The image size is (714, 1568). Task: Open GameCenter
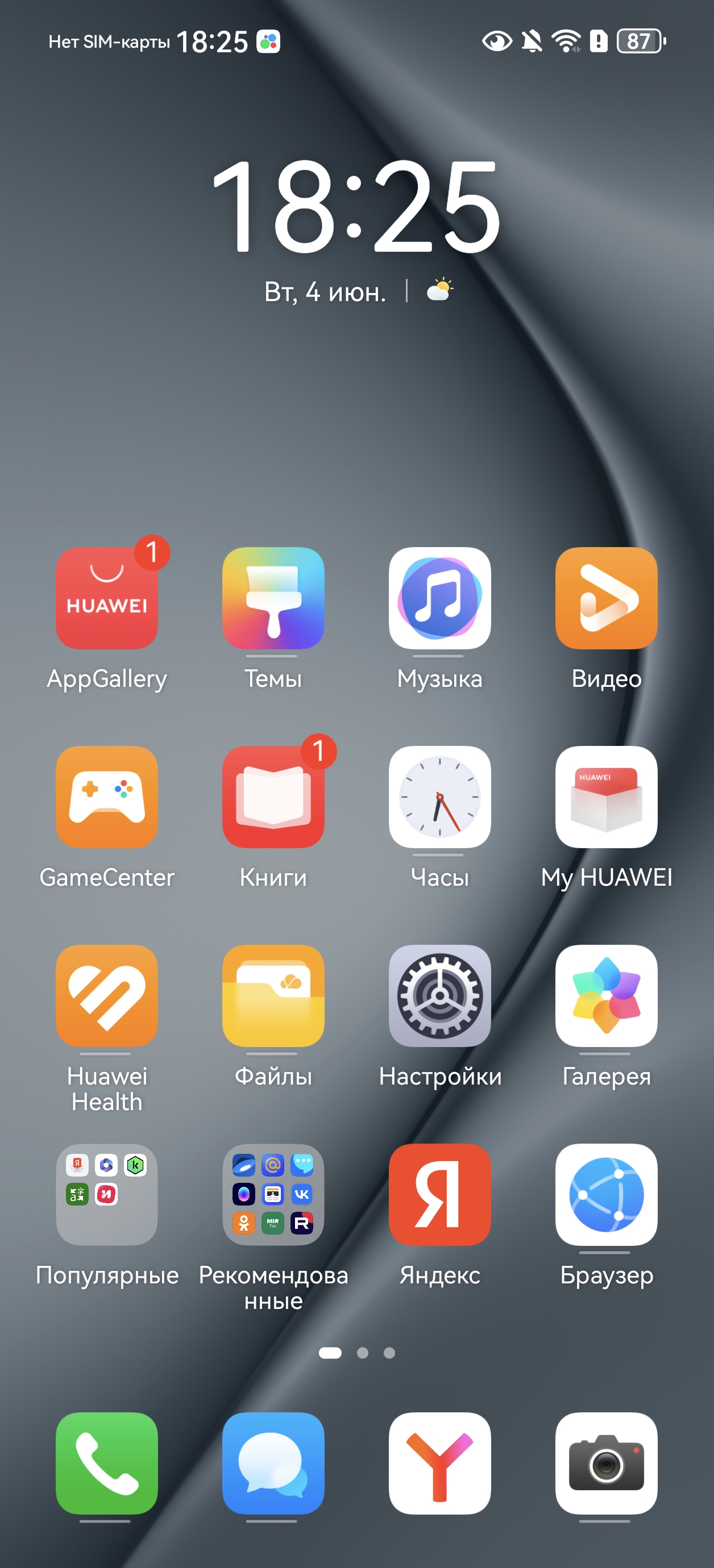click(x=107, y=796)
